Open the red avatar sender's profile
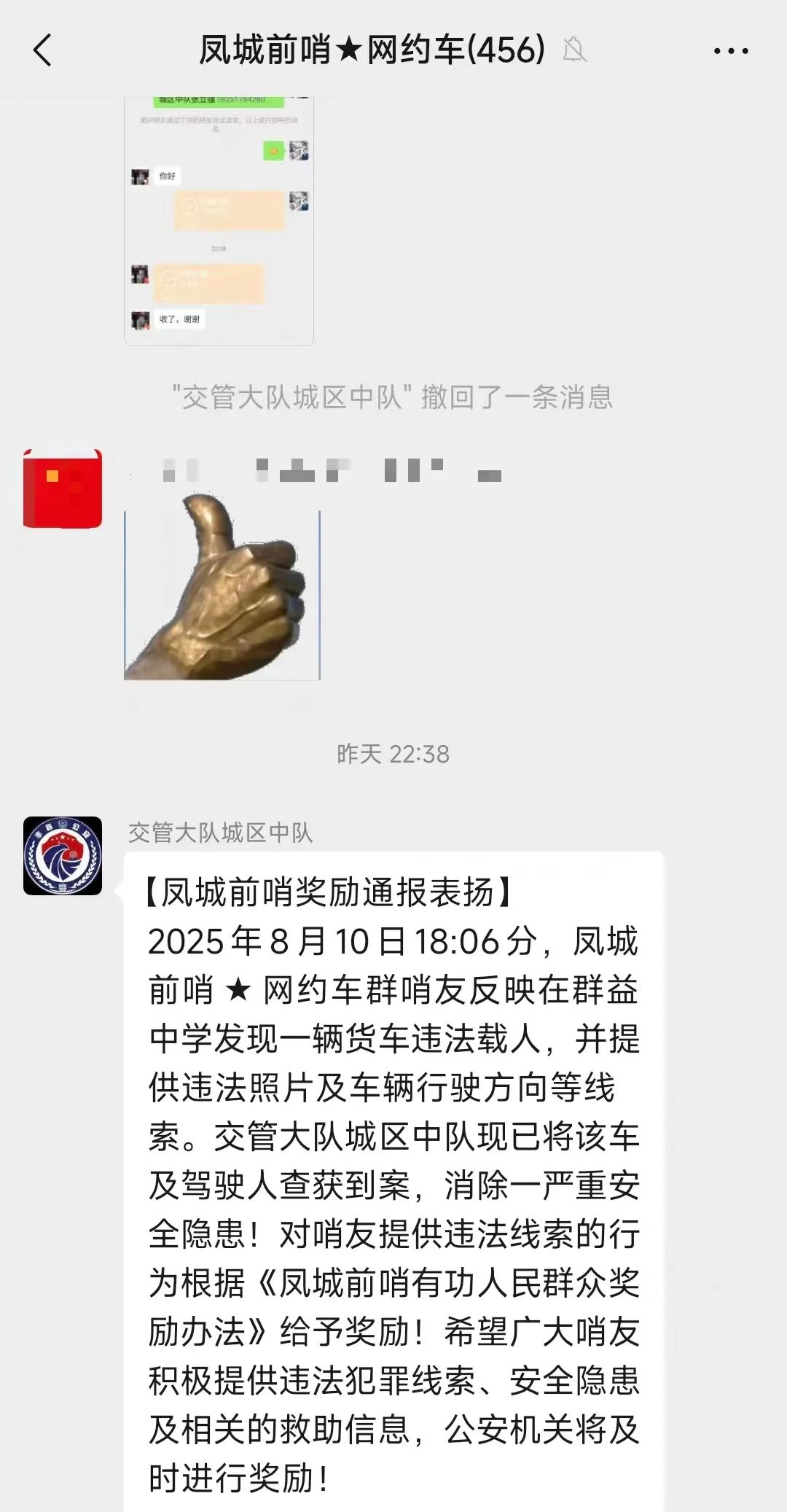 pyautogui.click(x=63, y=488)
